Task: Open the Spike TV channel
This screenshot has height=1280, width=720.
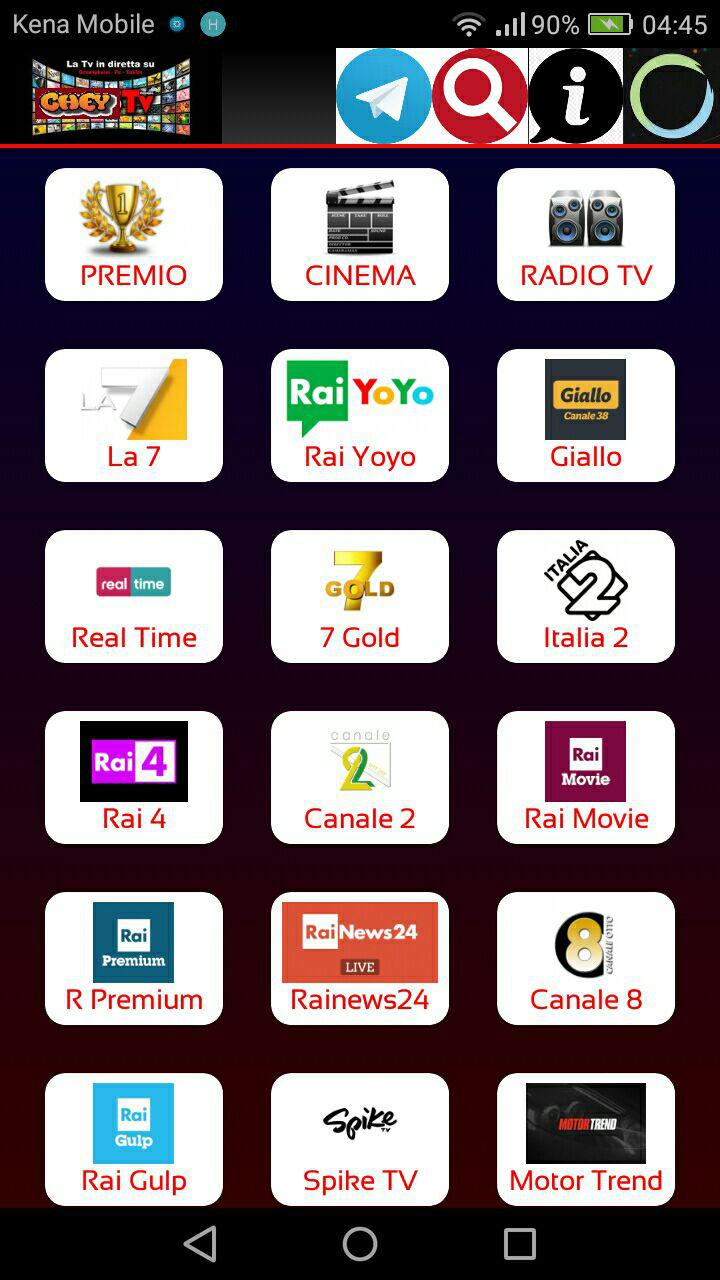Action: point(360,1139)
